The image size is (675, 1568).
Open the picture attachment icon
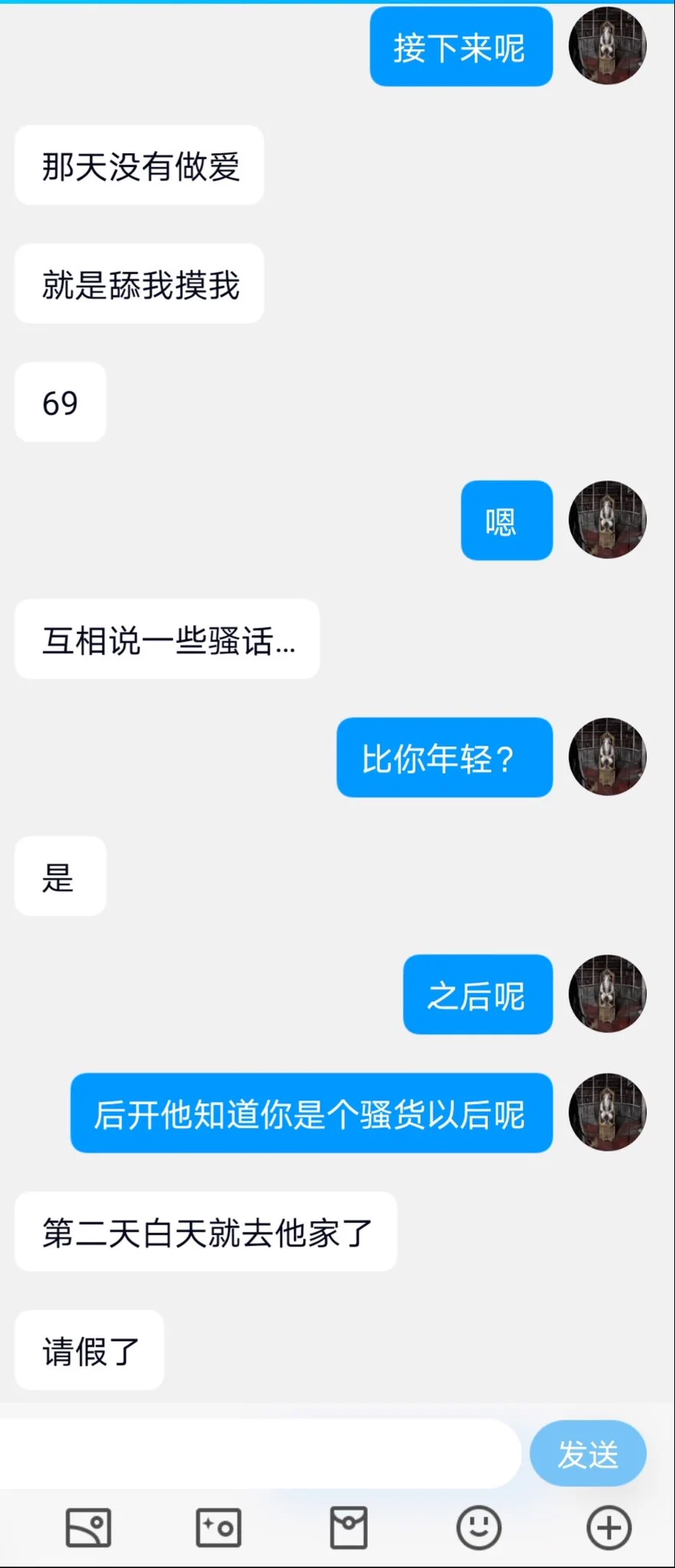pyautogui.click(x=88, y=1528)
